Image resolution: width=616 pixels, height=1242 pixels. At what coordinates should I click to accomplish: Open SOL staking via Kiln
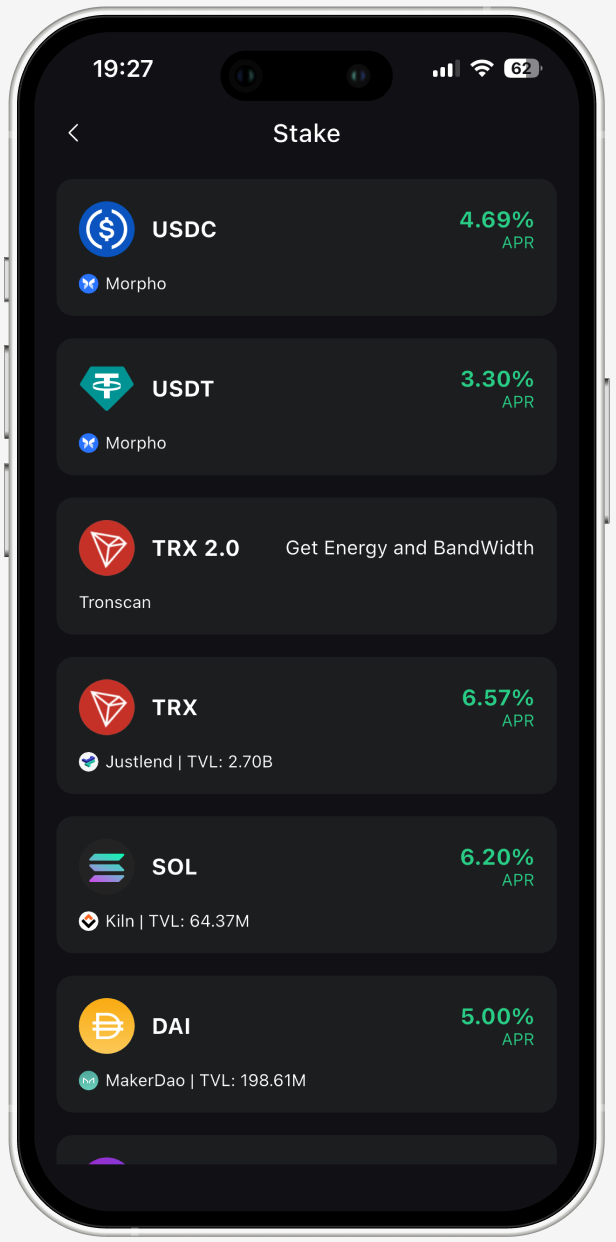click(x=306, y=884)
